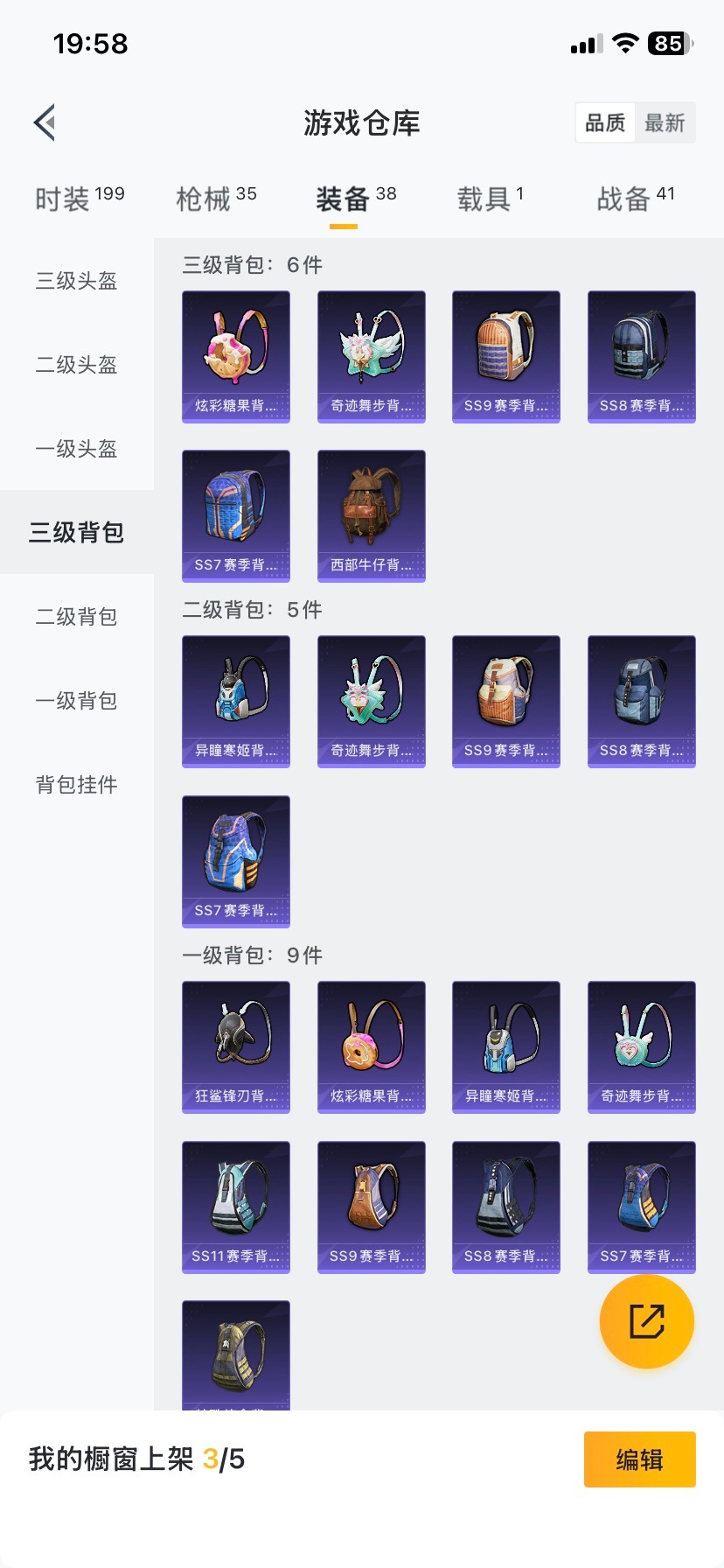Select 背包挂件 in the sidebar
Screen dimensions: 724x1568
coord(74,785)
